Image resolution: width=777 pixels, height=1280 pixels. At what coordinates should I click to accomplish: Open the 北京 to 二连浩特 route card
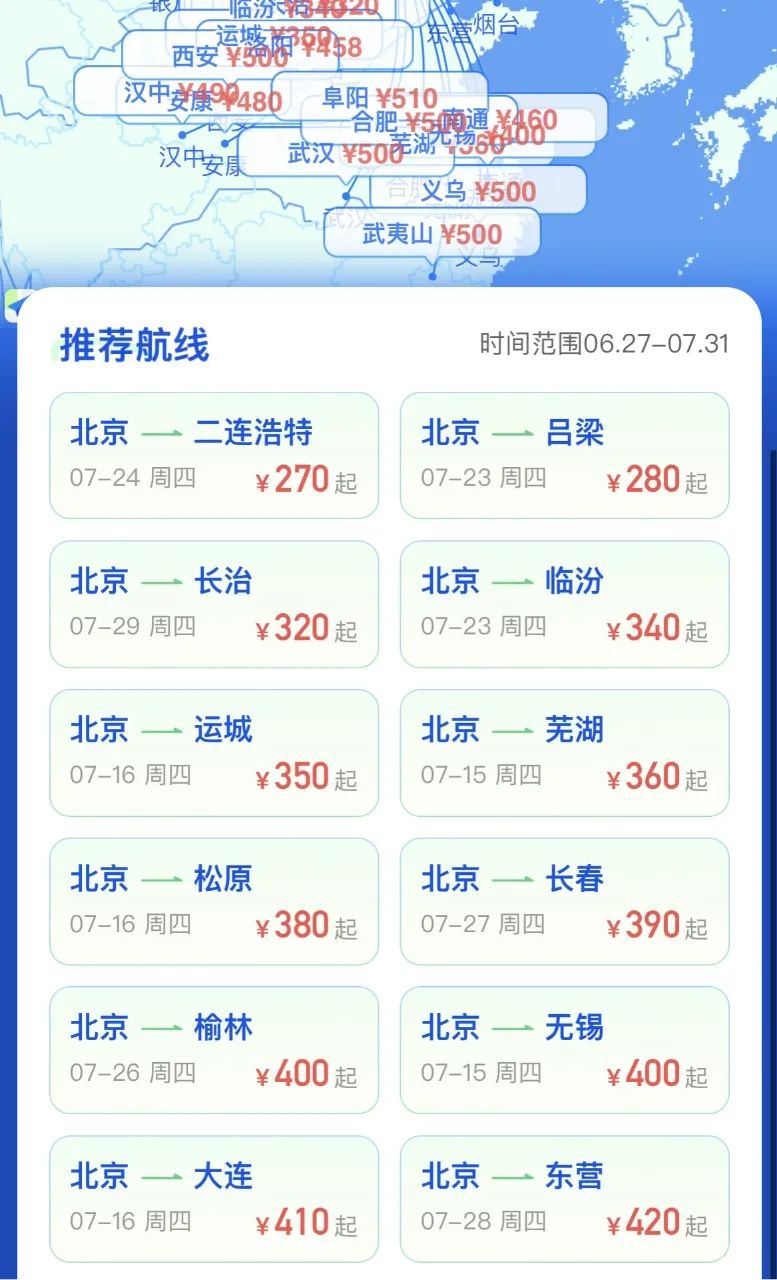[x=214, y=455]
